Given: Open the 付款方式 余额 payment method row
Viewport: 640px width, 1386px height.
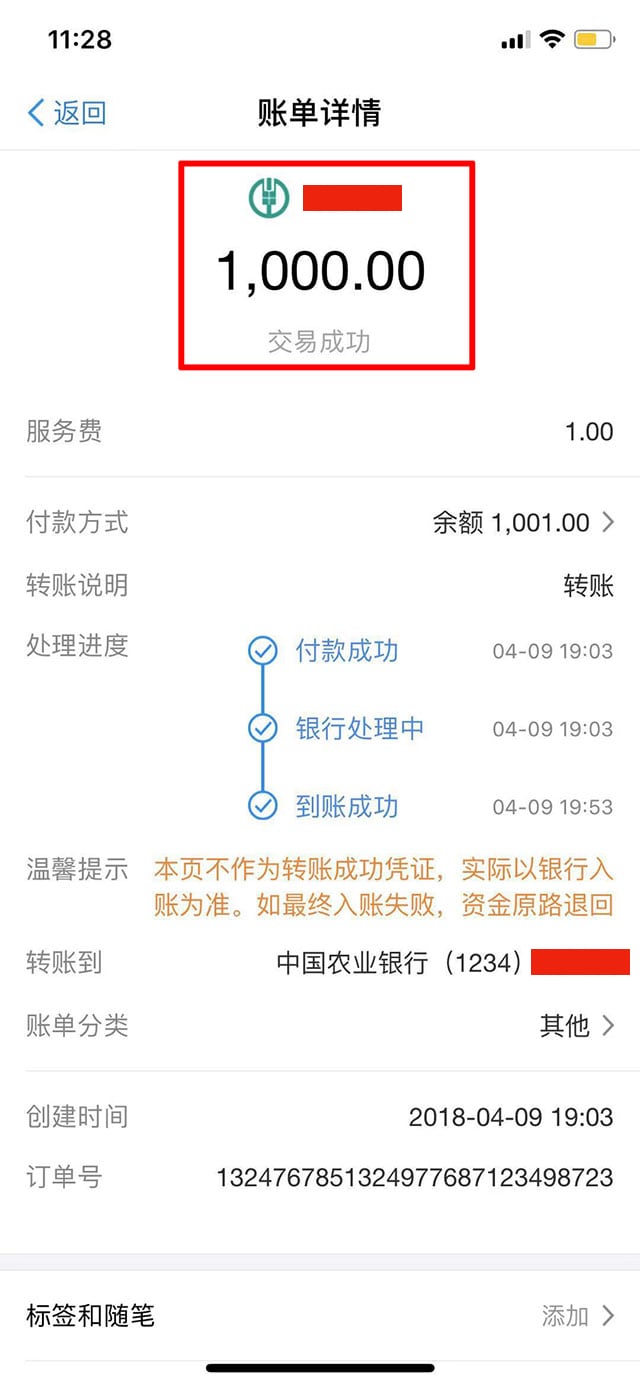Looking at the screenshot, I should click(522, 522).
